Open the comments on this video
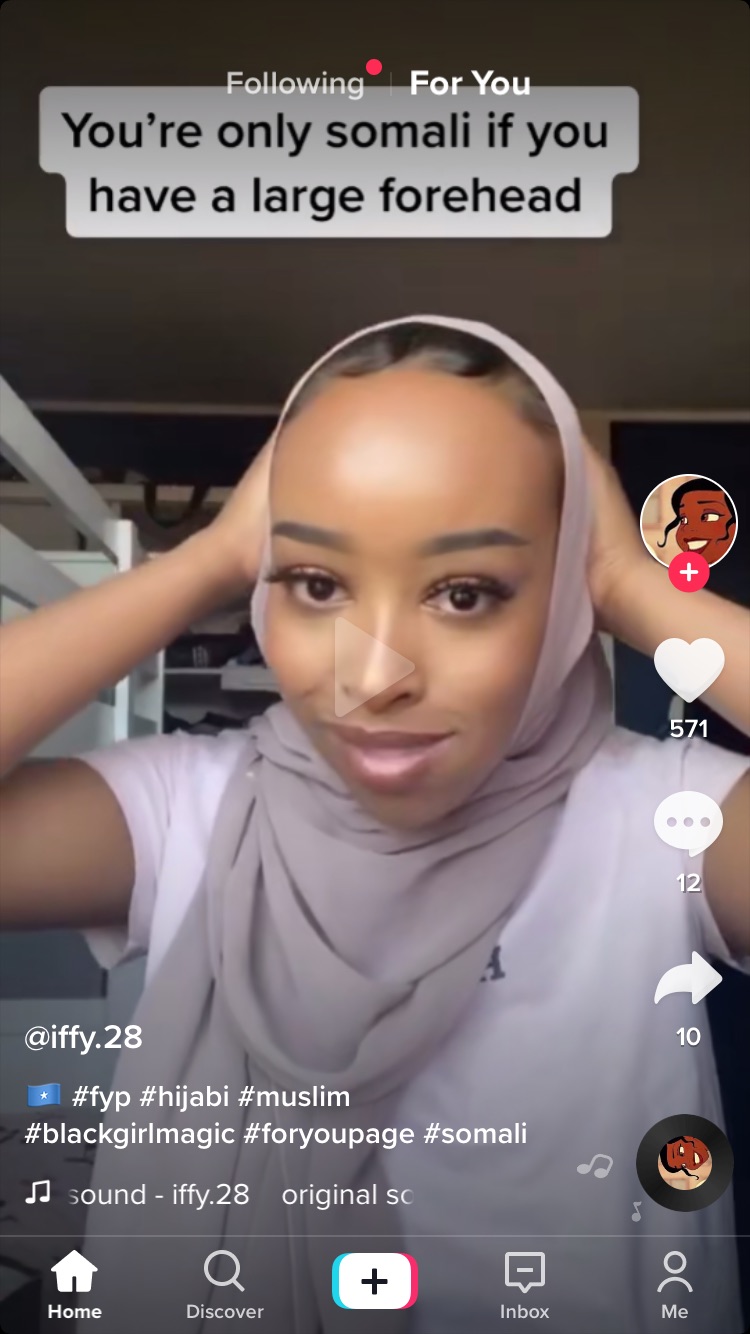The height and width of the screenshot is (1334, 750). [x=688, y=824]
